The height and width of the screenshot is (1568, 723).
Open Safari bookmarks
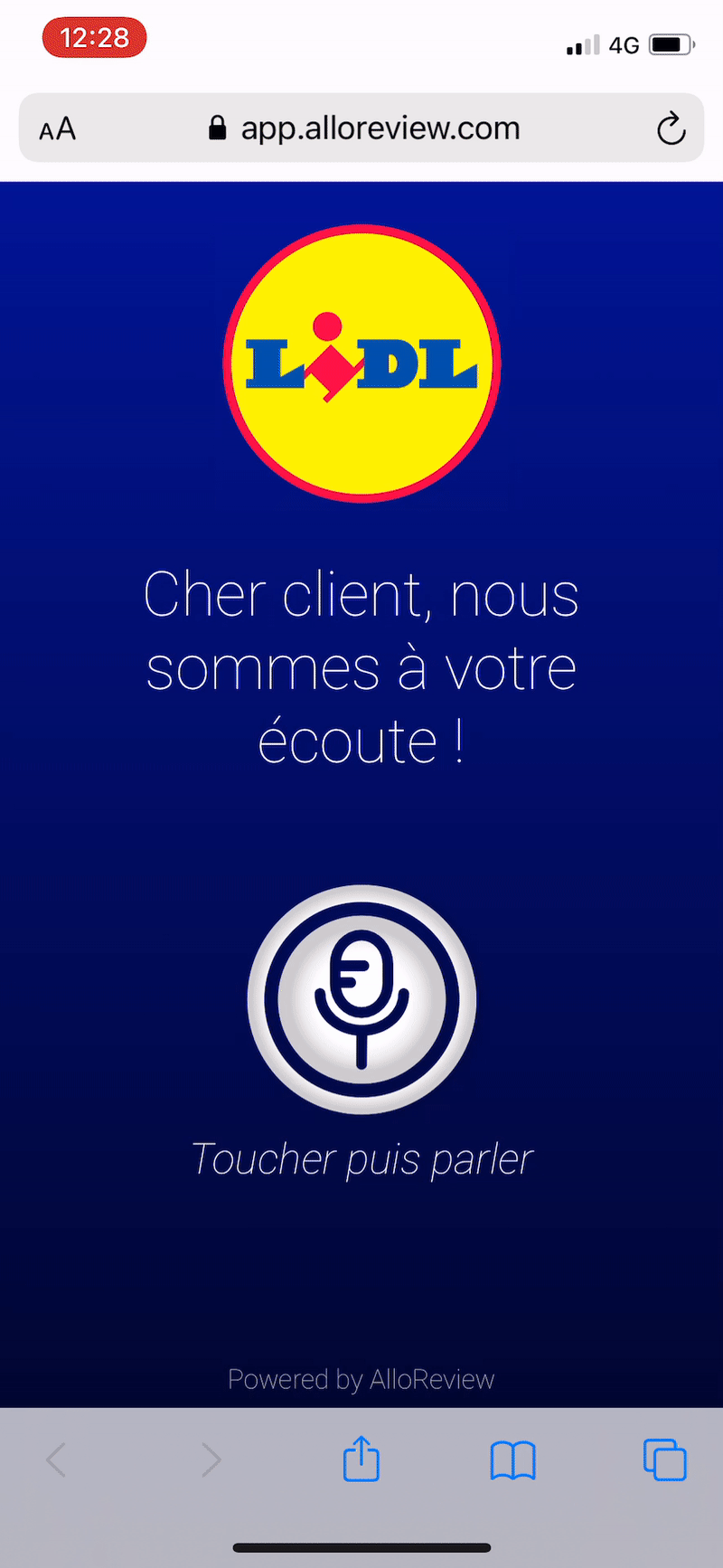[513, 1460]
